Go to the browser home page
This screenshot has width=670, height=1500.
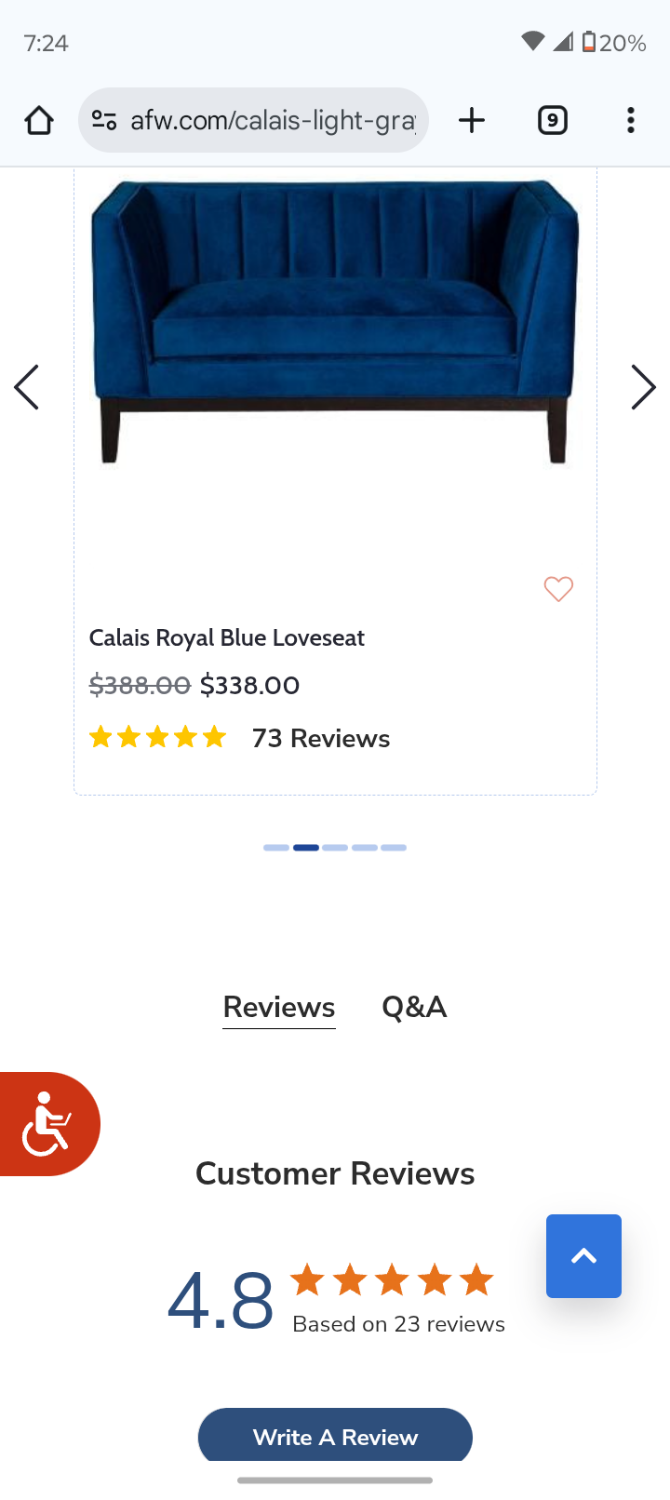click(39, 121)
